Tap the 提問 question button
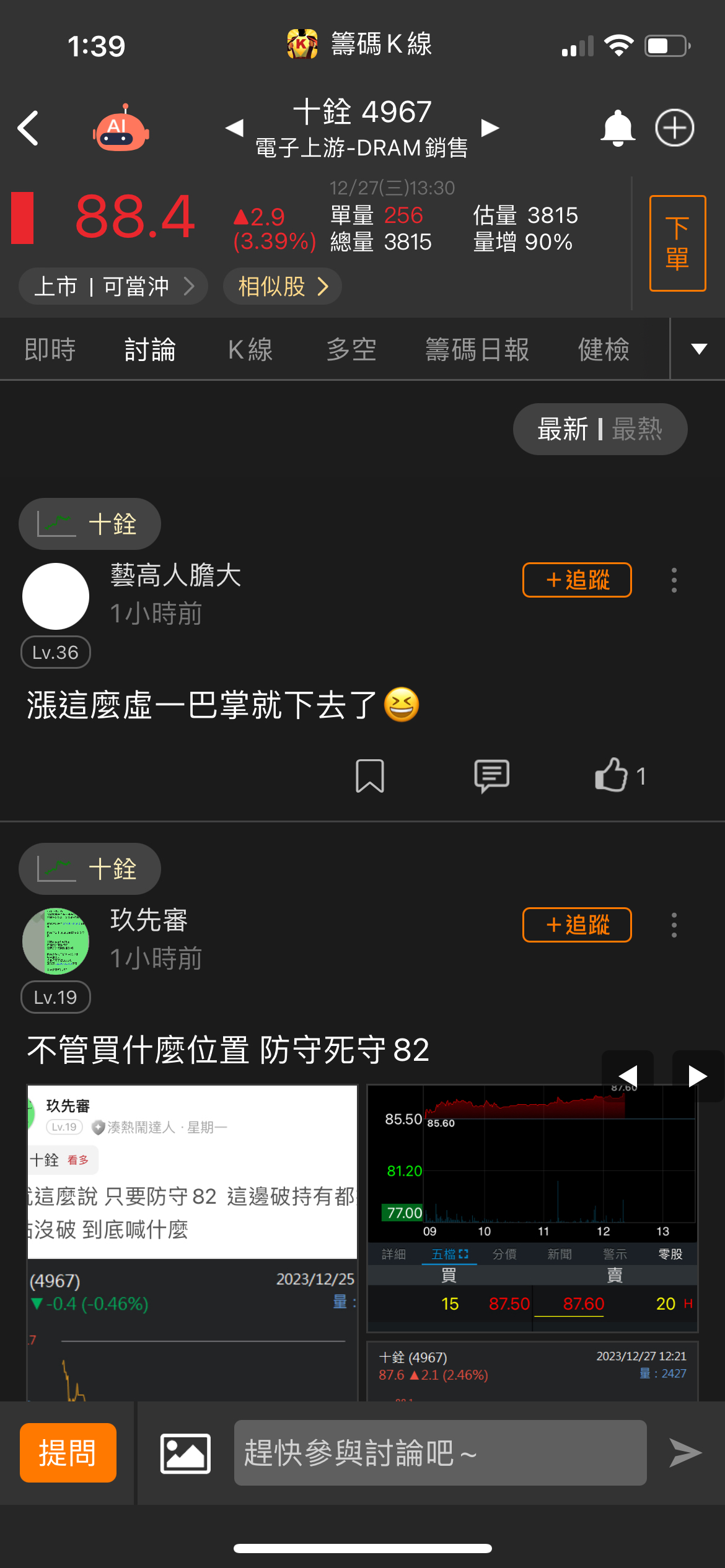725x1568 pixels. (67, 1453)
